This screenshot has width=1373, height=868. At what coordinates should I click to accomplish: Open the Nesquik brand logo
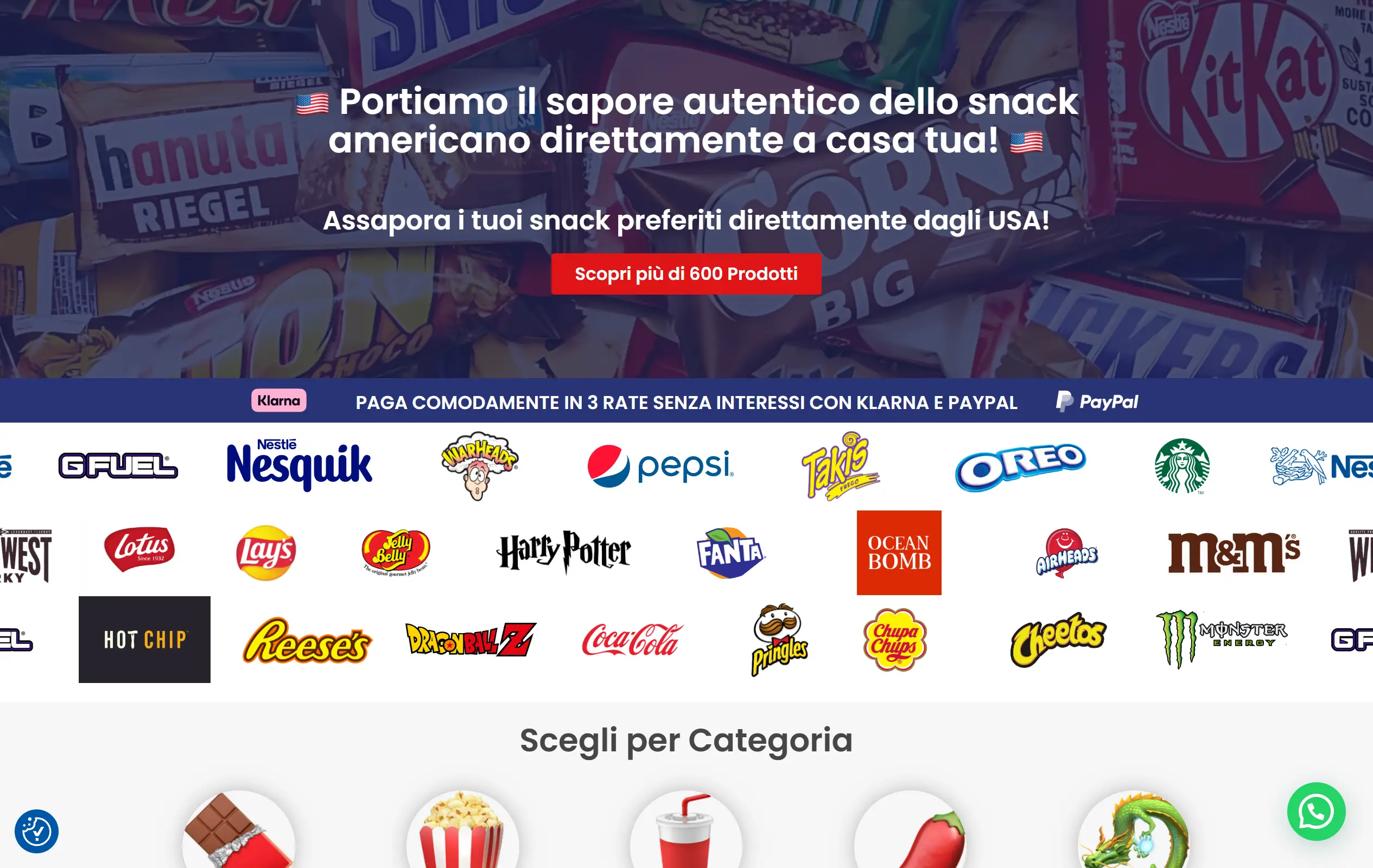300,465
